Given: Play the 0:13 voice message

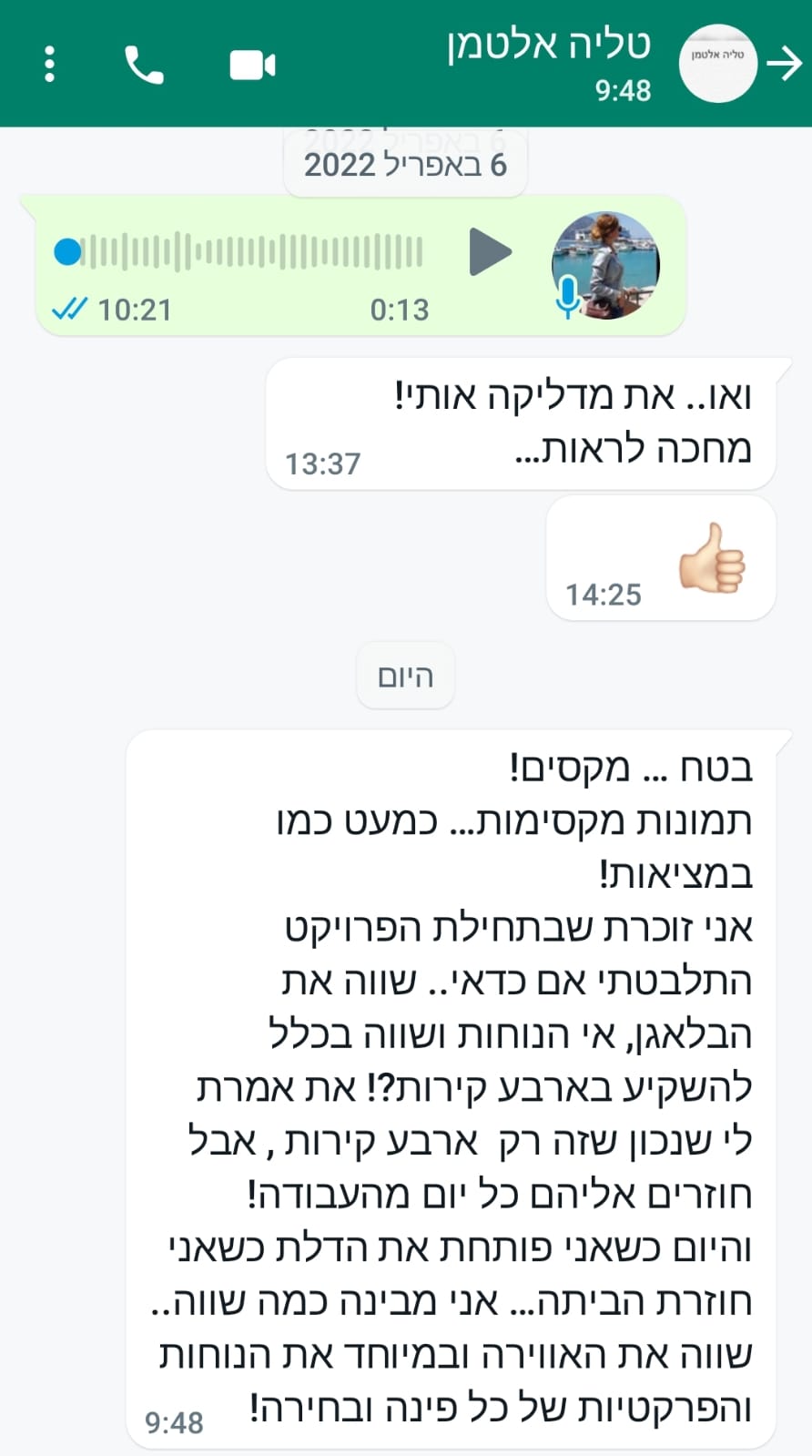Looking at the screenshot, I should [491, 252].
